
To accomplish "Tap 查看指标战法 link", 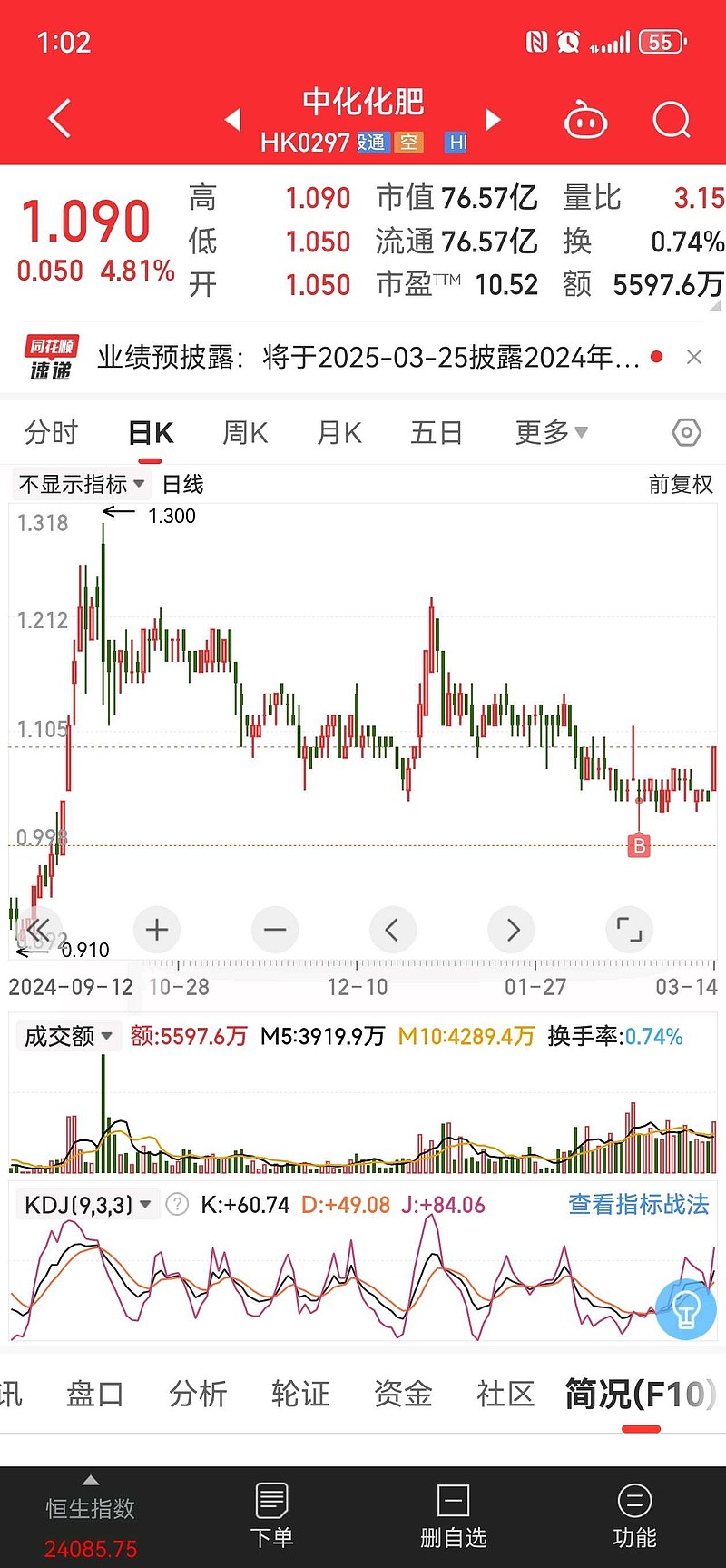I will 639,1204.
